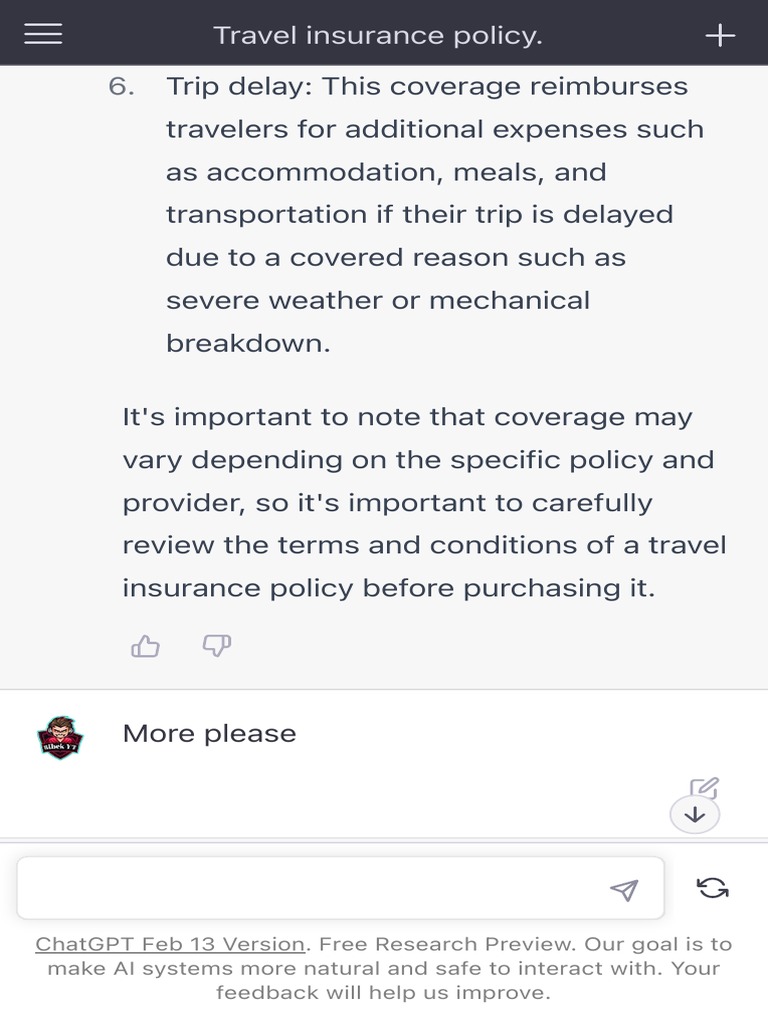The image size is (768, 1024).
Task: Regenerate the response
Action: [712, 888]
